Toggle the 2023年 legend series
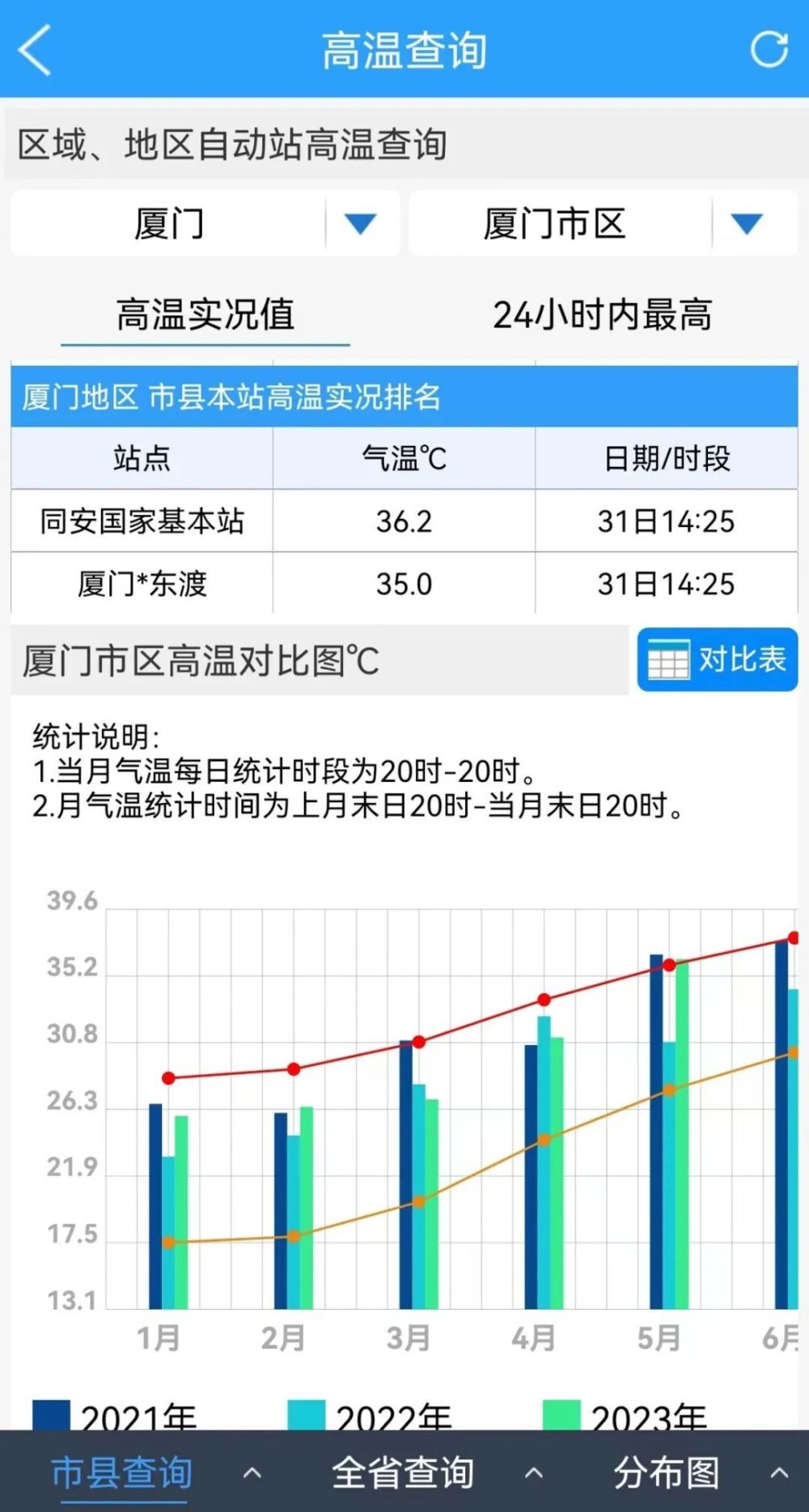809x1512 pixels. [x=625, y=1415]
